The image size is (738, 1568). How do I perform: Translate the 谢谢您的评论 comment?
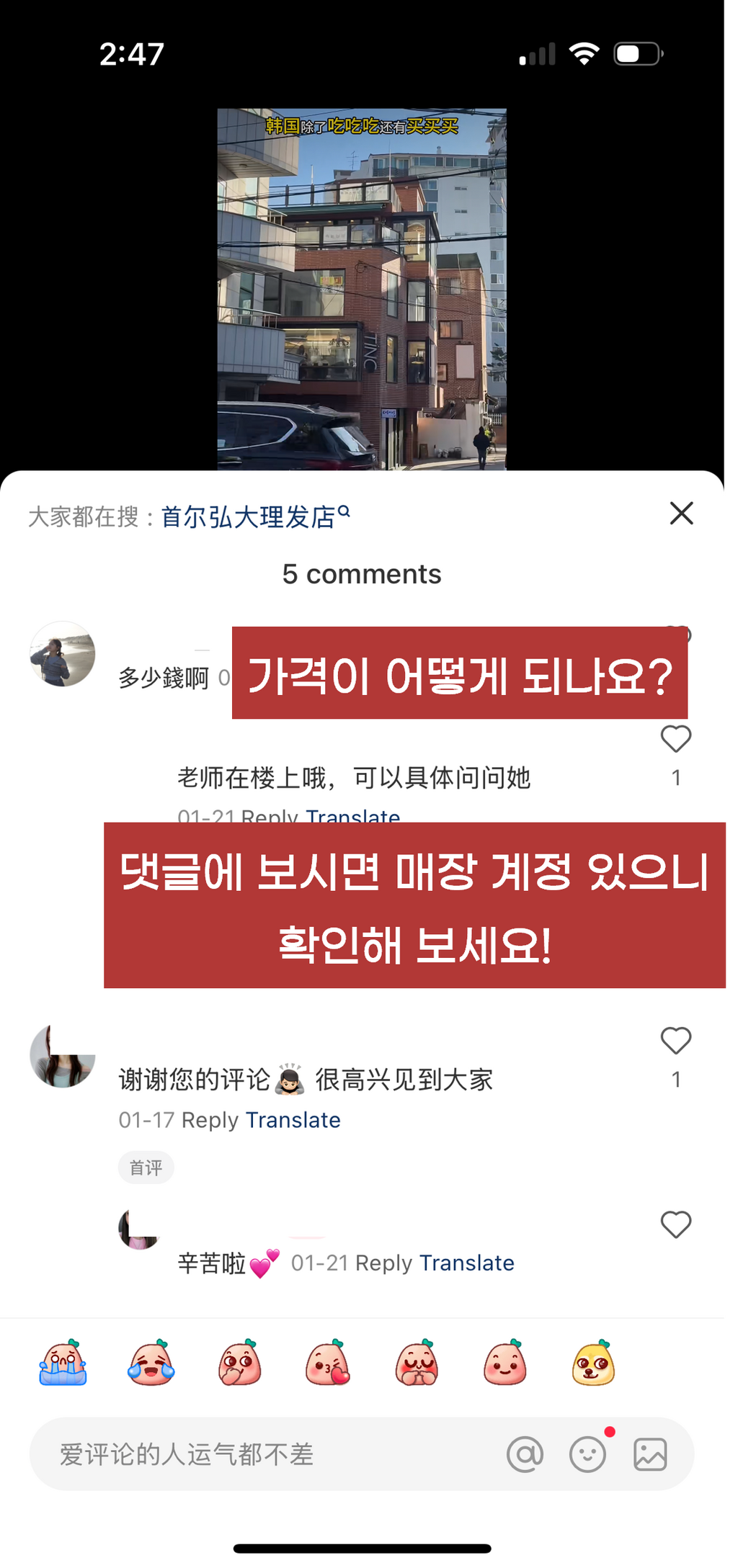pos(293,1120)
